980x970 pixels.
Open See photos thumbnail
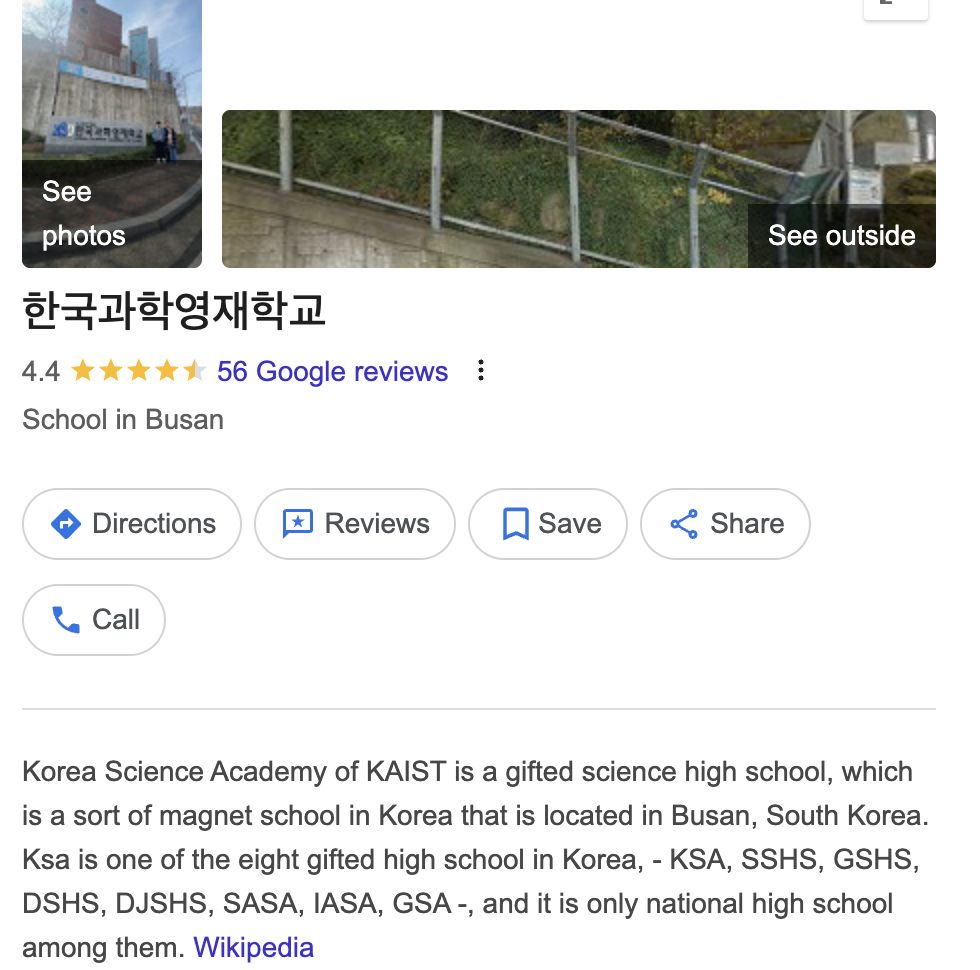pos(112,133)
